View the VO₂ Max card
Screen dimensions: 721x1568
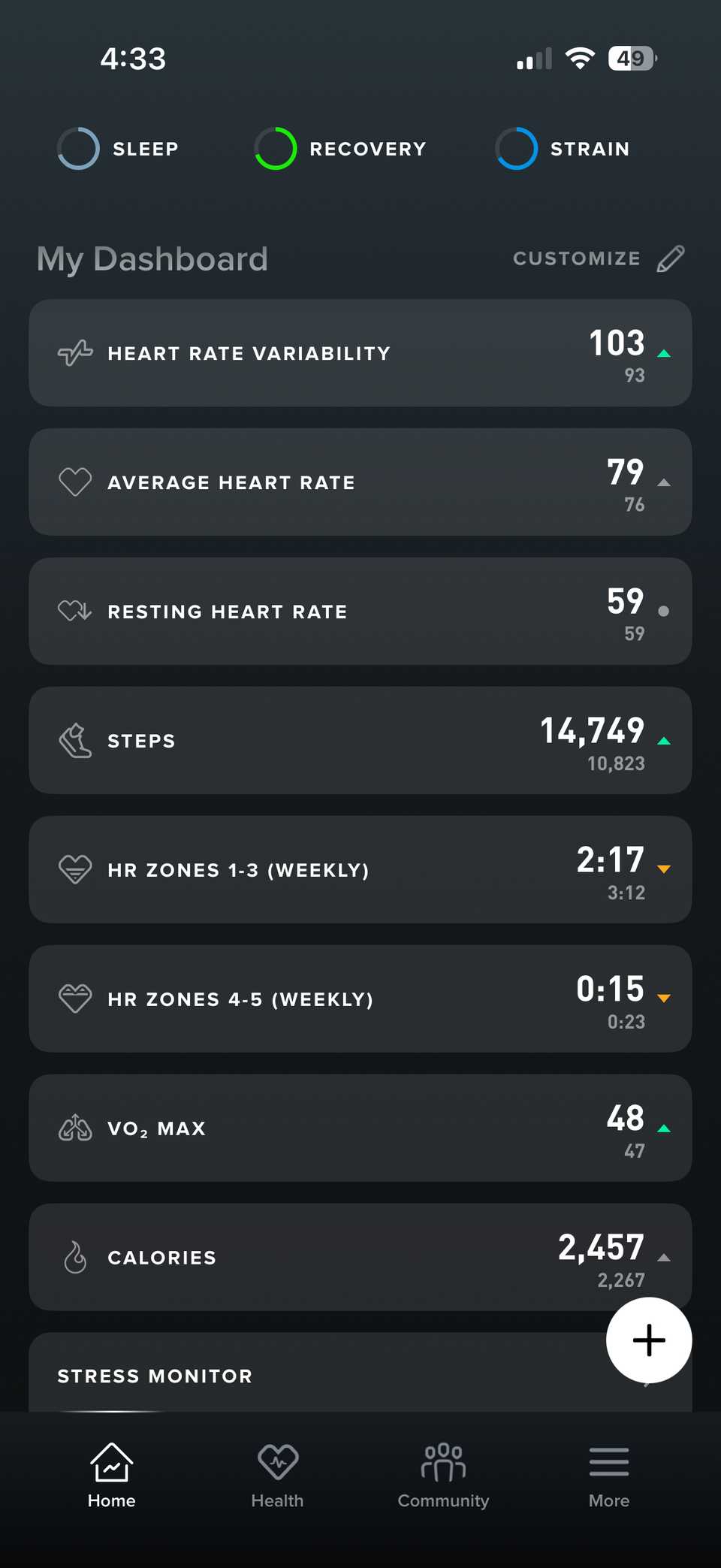[x=360, y=1128]
